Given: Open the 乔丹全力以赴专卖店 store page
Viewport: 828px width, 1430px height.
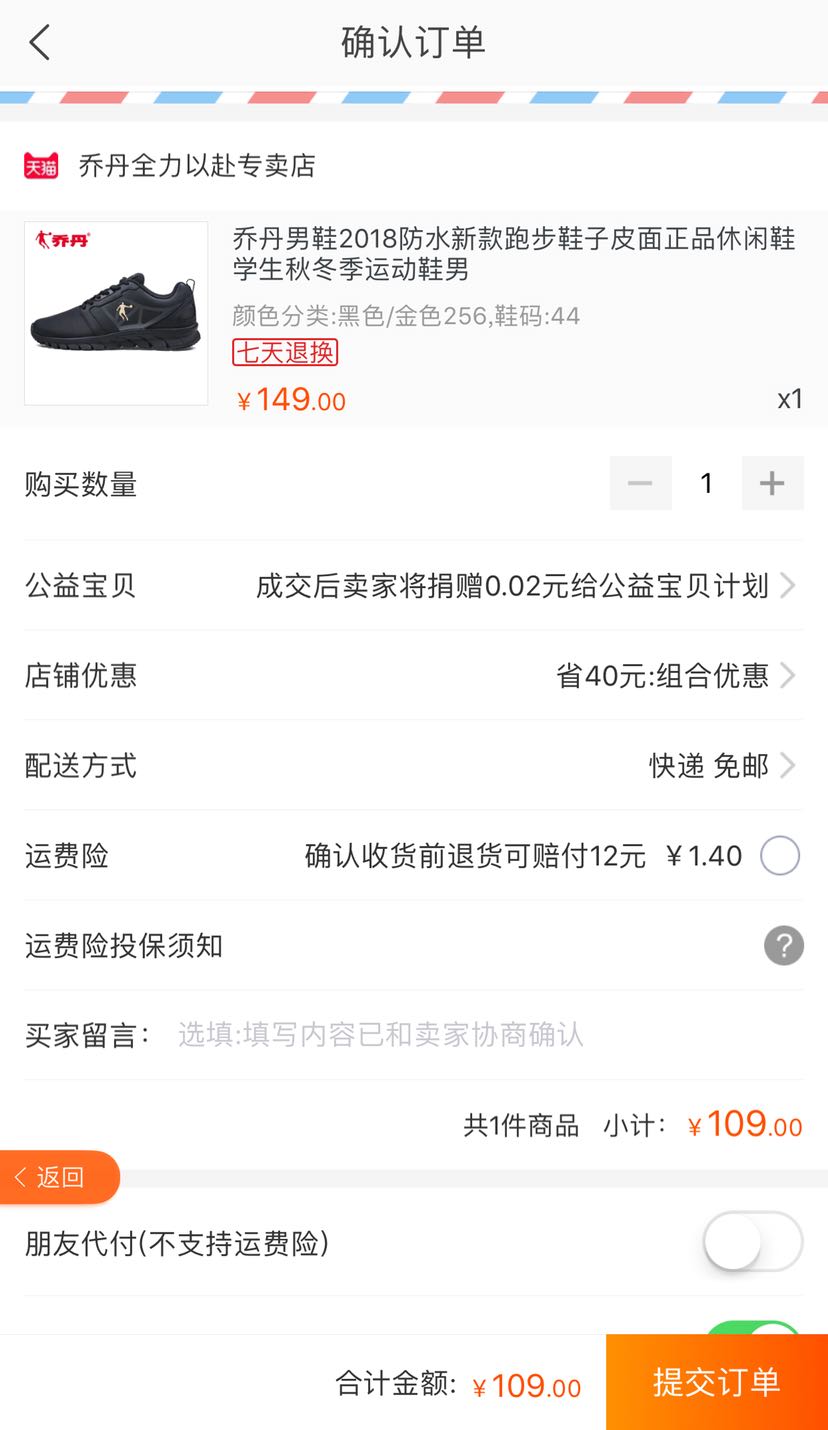Looking at the screenshot, I should click(195, 166).
